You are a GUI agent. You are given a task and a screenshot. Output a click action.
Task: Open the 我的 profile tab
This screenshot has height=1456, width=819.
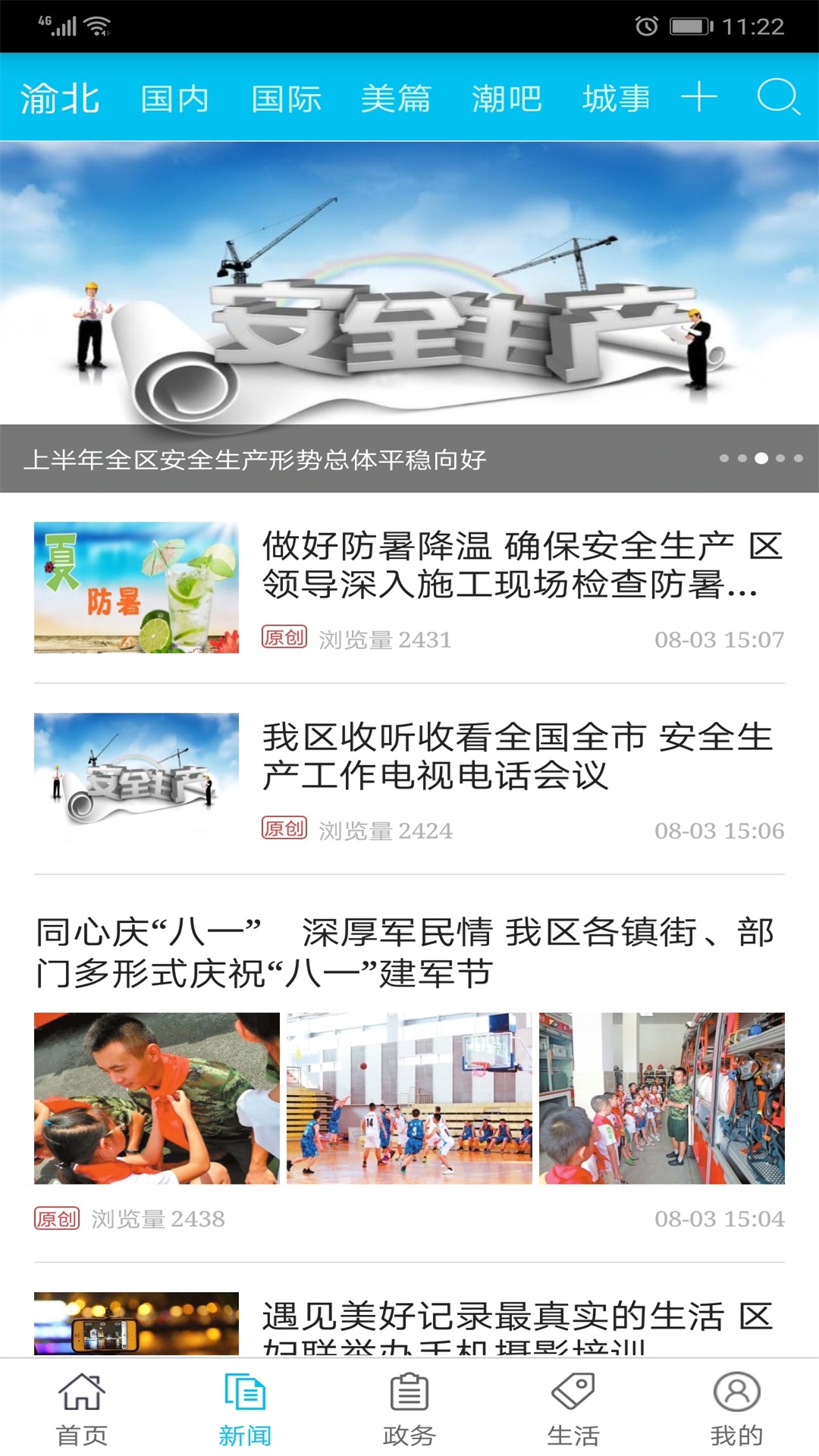[736, 1409]
